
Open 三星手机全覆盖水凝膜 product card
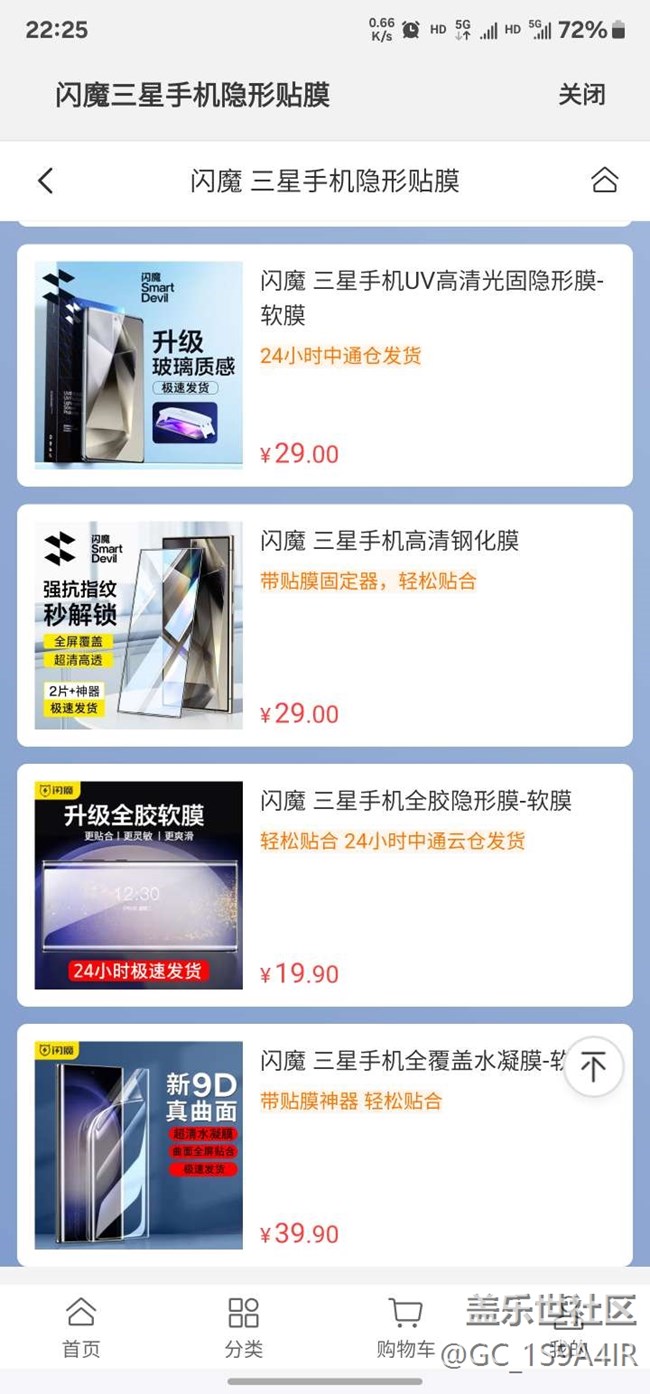[x=325, y=1146]
